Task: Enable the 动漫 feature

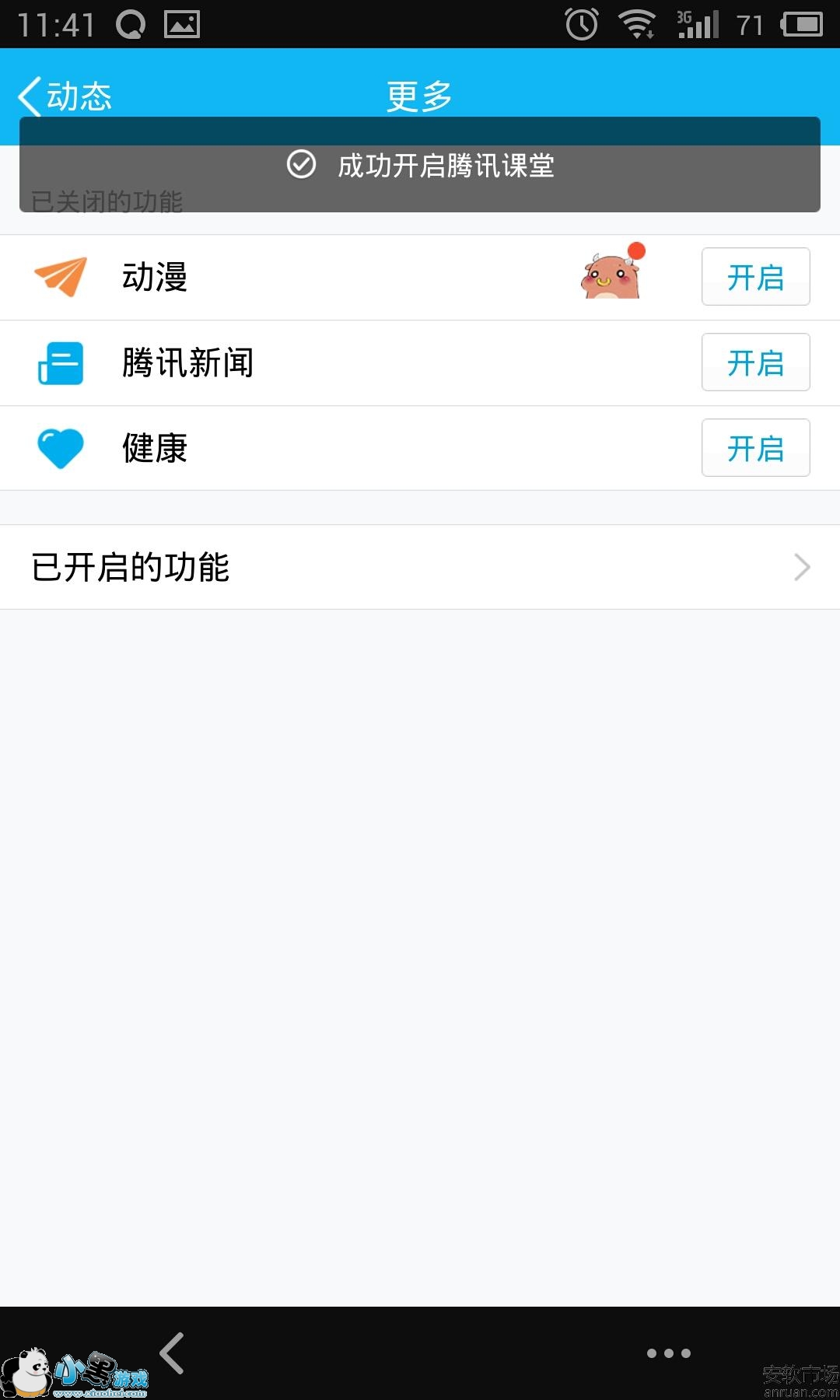Action: pyautogui.click(x=754, y=277)
